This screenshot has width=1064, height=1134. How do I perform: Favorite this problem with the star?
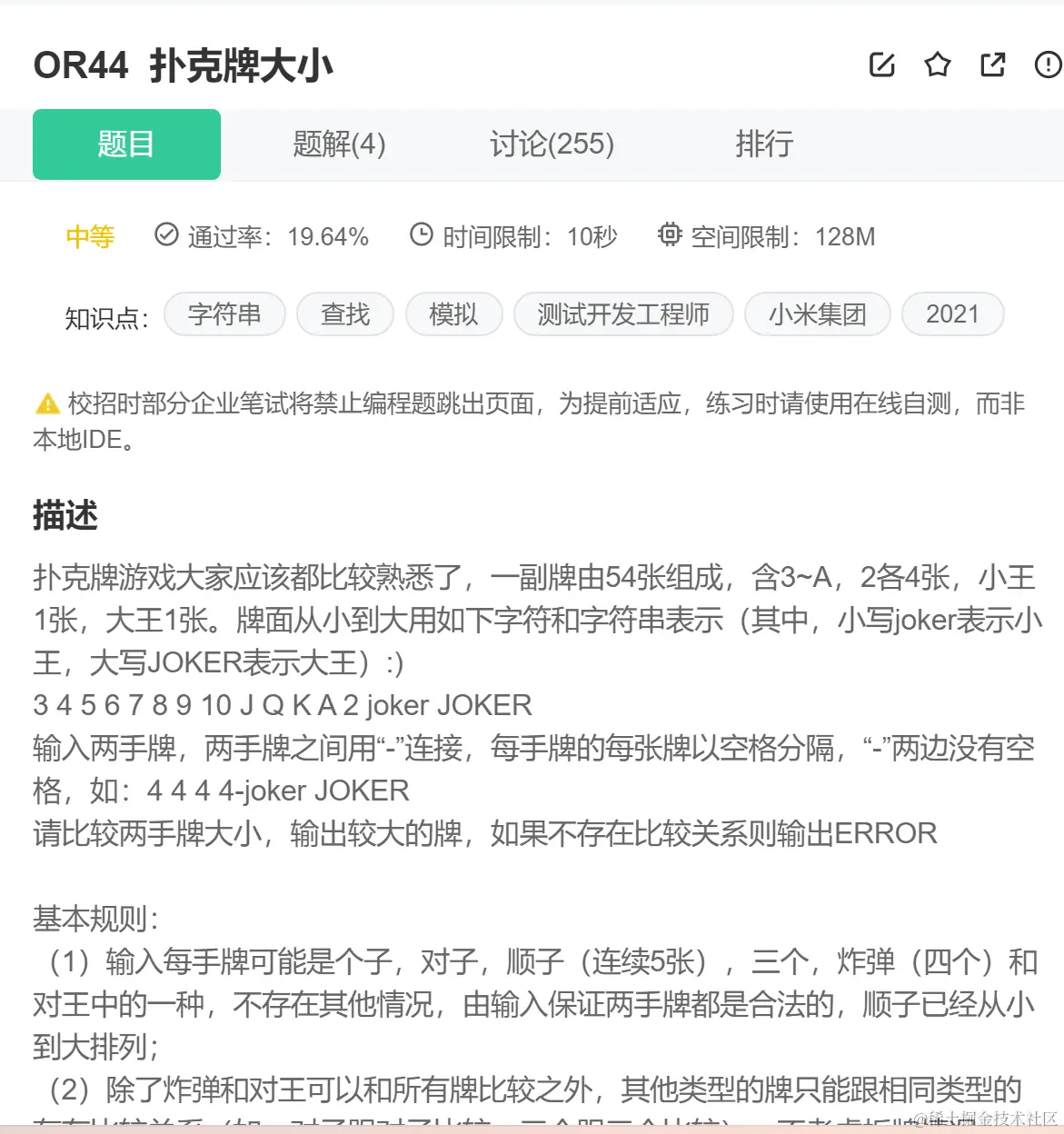click(938, 65)
